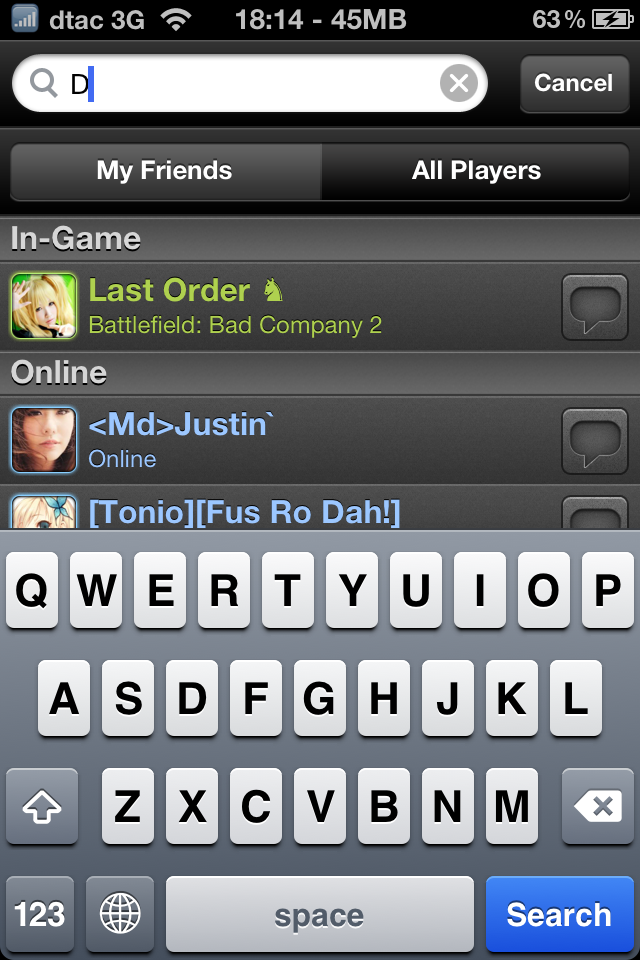Switch to My Friends tab
640x960 pixels.
tap(165, 171)
